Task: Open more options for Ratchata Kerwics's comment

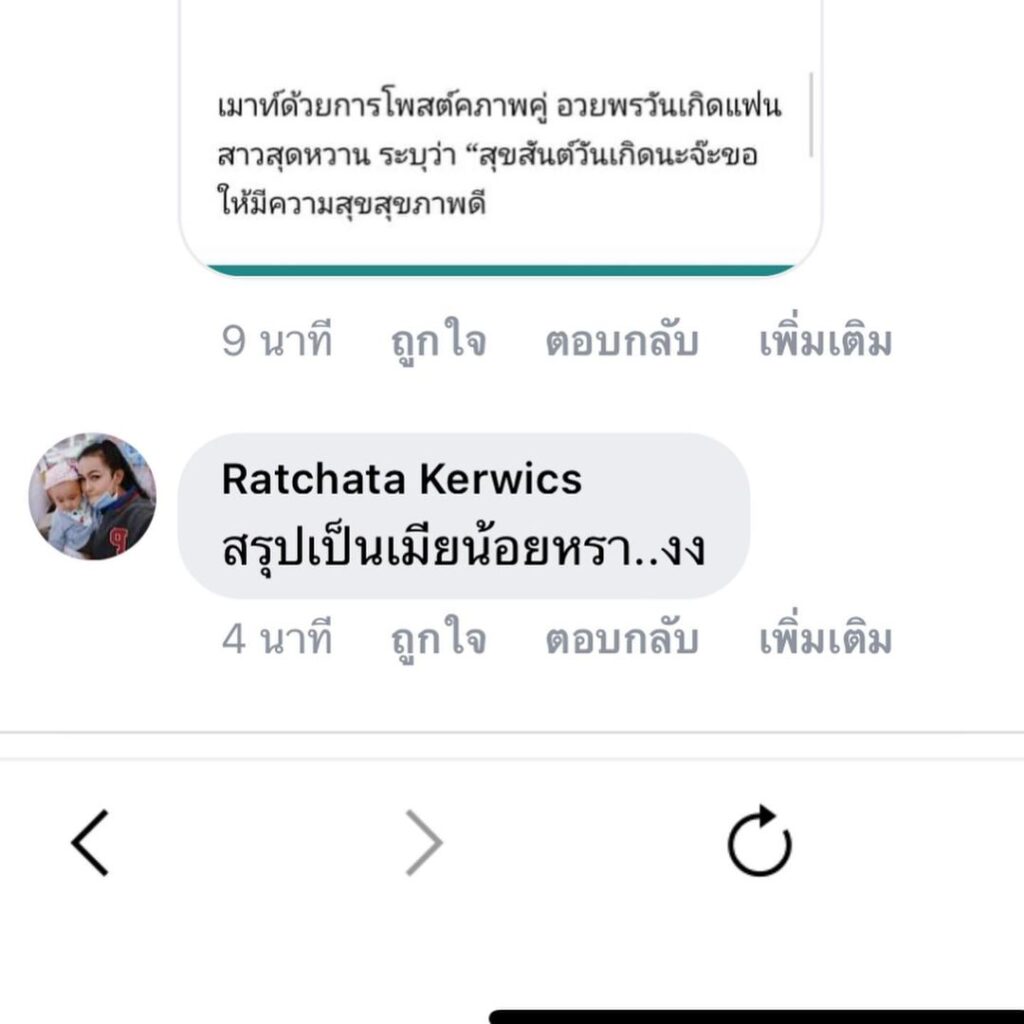Action: (825, 640)
